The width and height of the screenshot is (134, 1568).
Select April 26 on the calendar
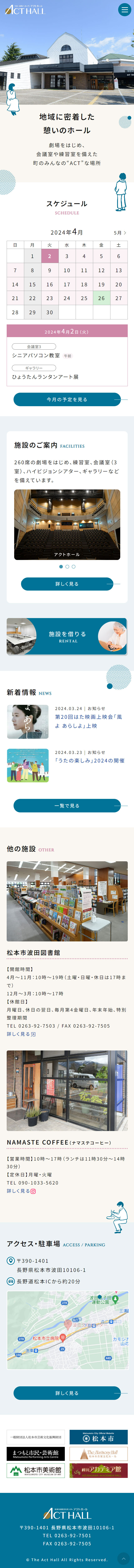[x=101, y=298]
